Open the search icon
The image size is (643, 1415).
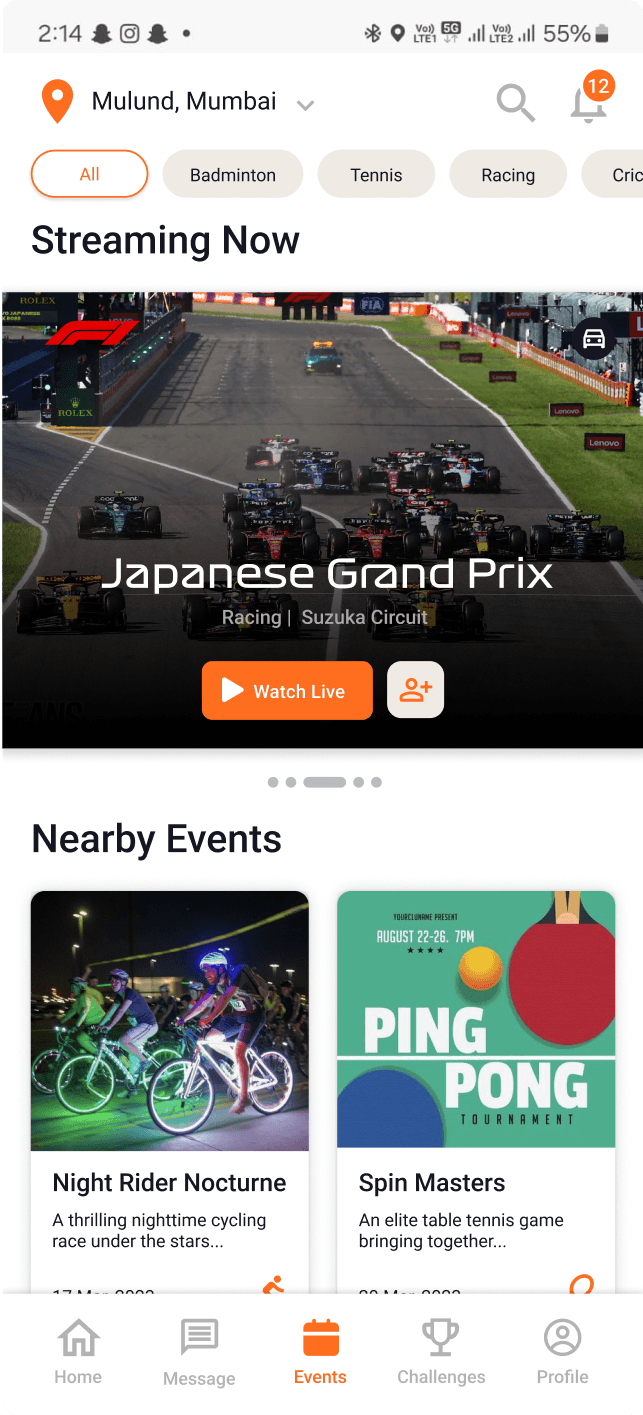click(515, 102)
